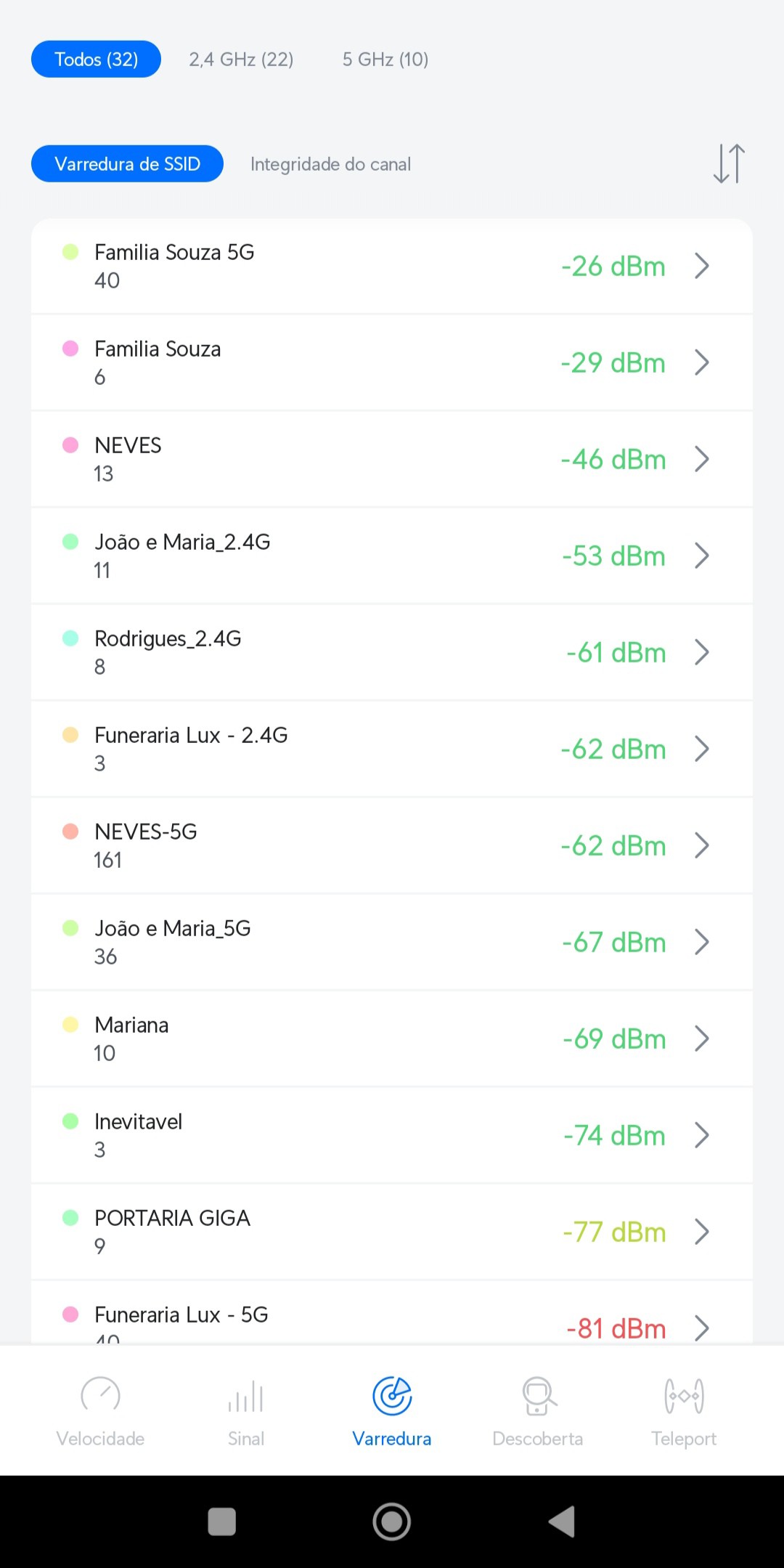
Task: Show only 5 GHz (10) networks
Action: tap(385, 59)
